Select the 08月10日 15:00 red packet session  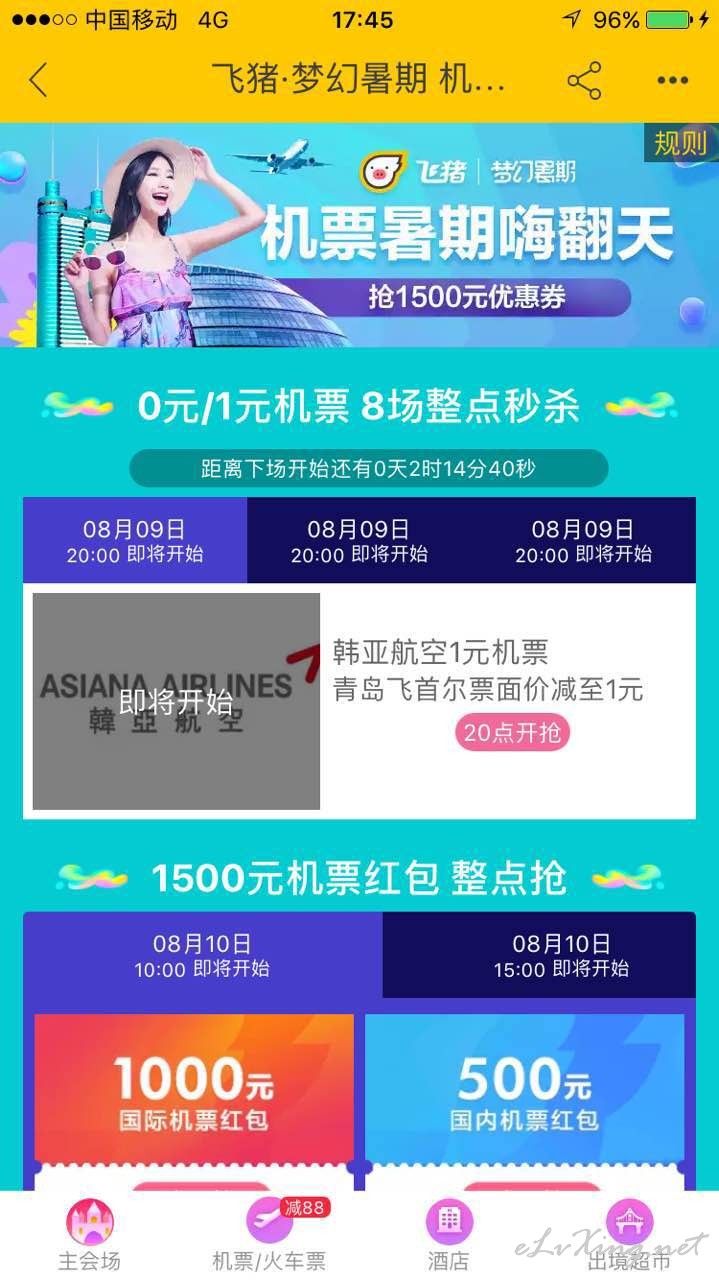click(539, 955)
